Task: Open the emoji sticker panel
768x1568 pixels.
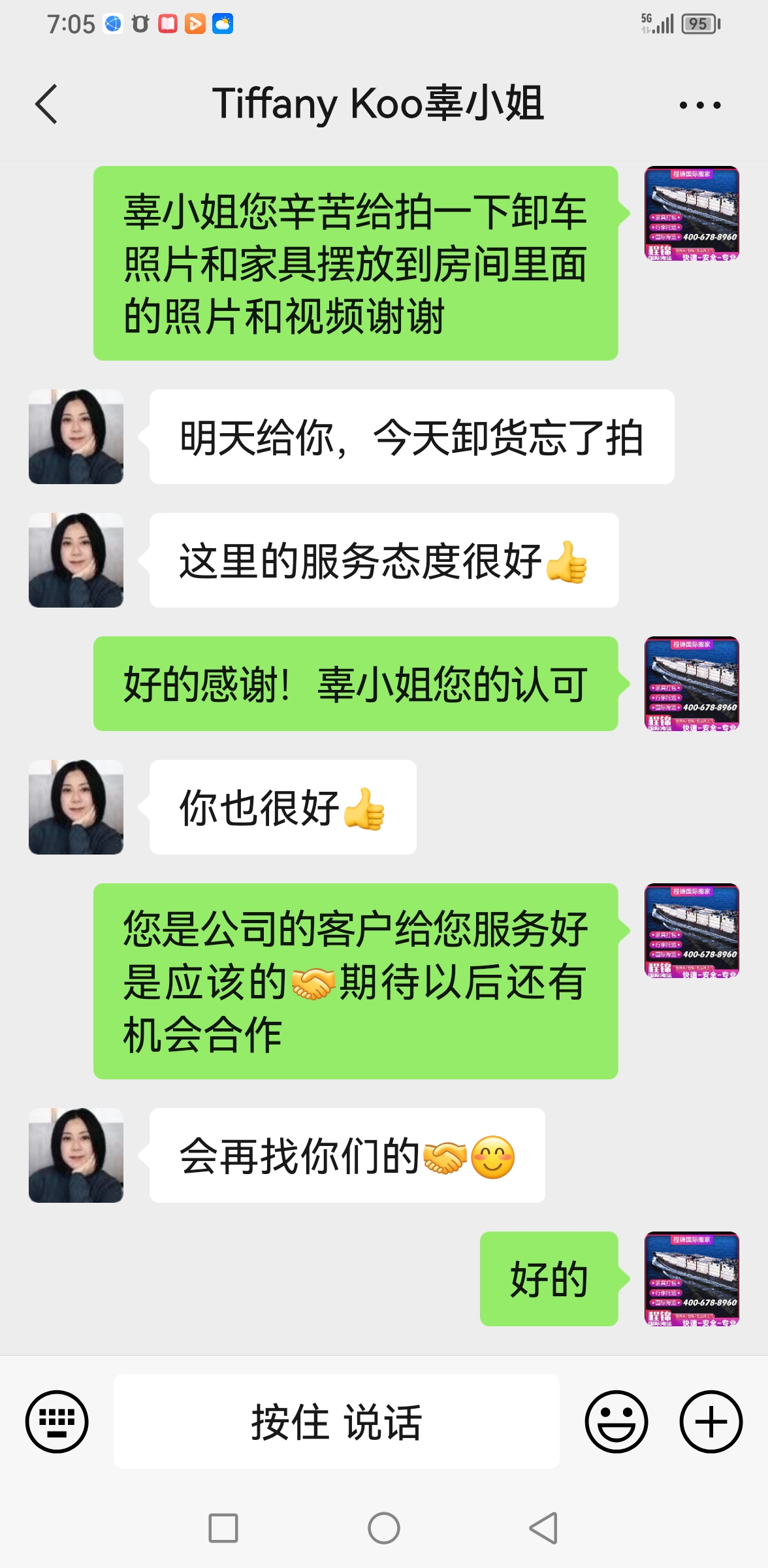Action: 616,1421
